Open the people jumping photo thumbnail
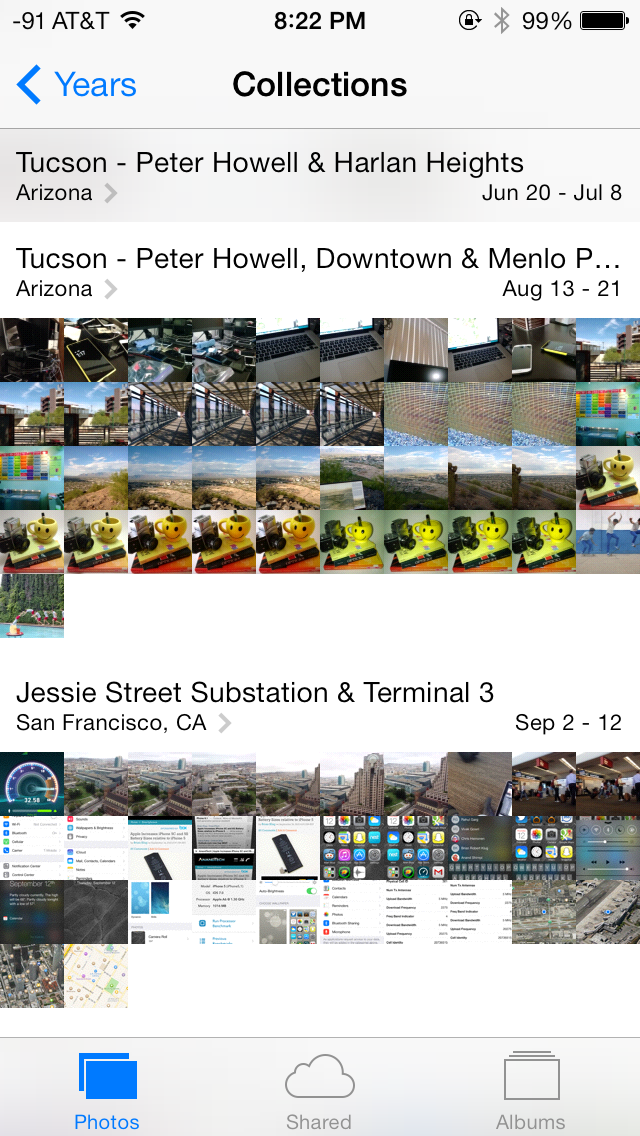The width and height of the screenshot is (640, 1136). (608, 541)
